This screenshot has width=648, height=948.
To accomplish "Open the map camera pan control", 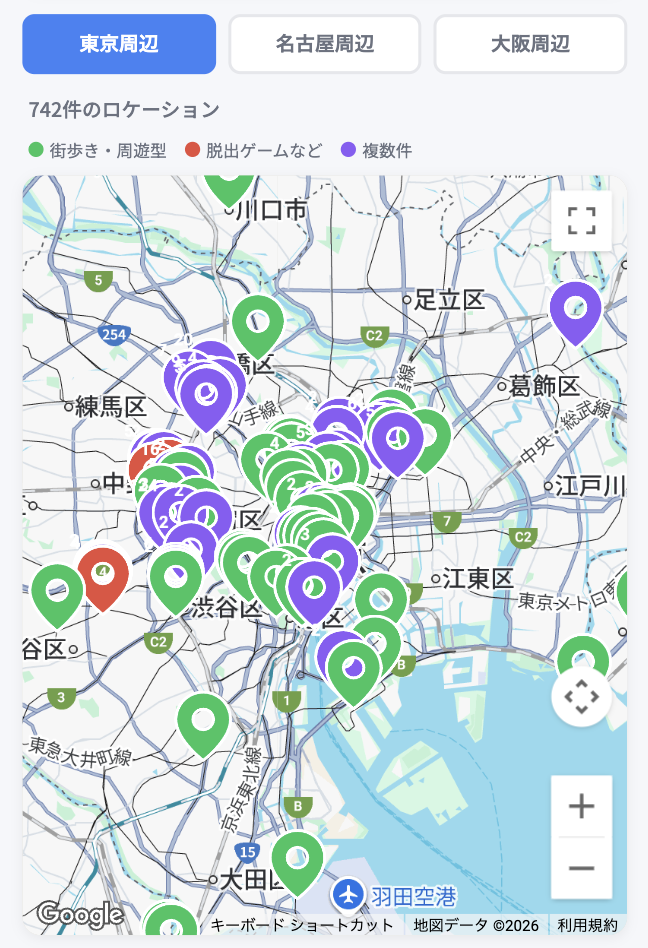I will (x=581, y=697).
